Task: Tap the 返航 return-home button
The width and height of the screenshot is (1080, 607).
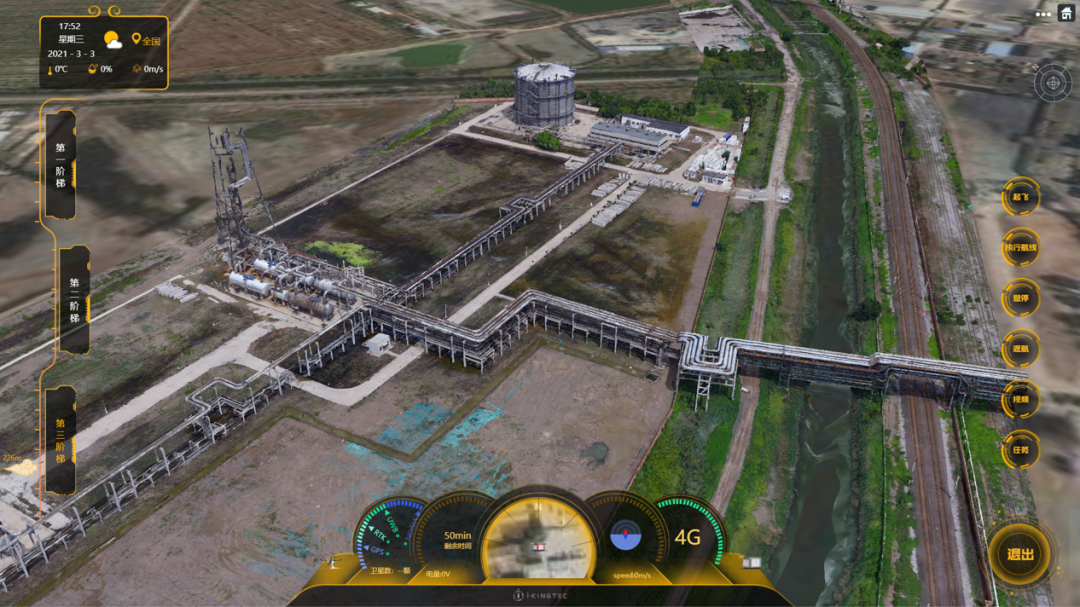Action: (x=1021, y=348)
